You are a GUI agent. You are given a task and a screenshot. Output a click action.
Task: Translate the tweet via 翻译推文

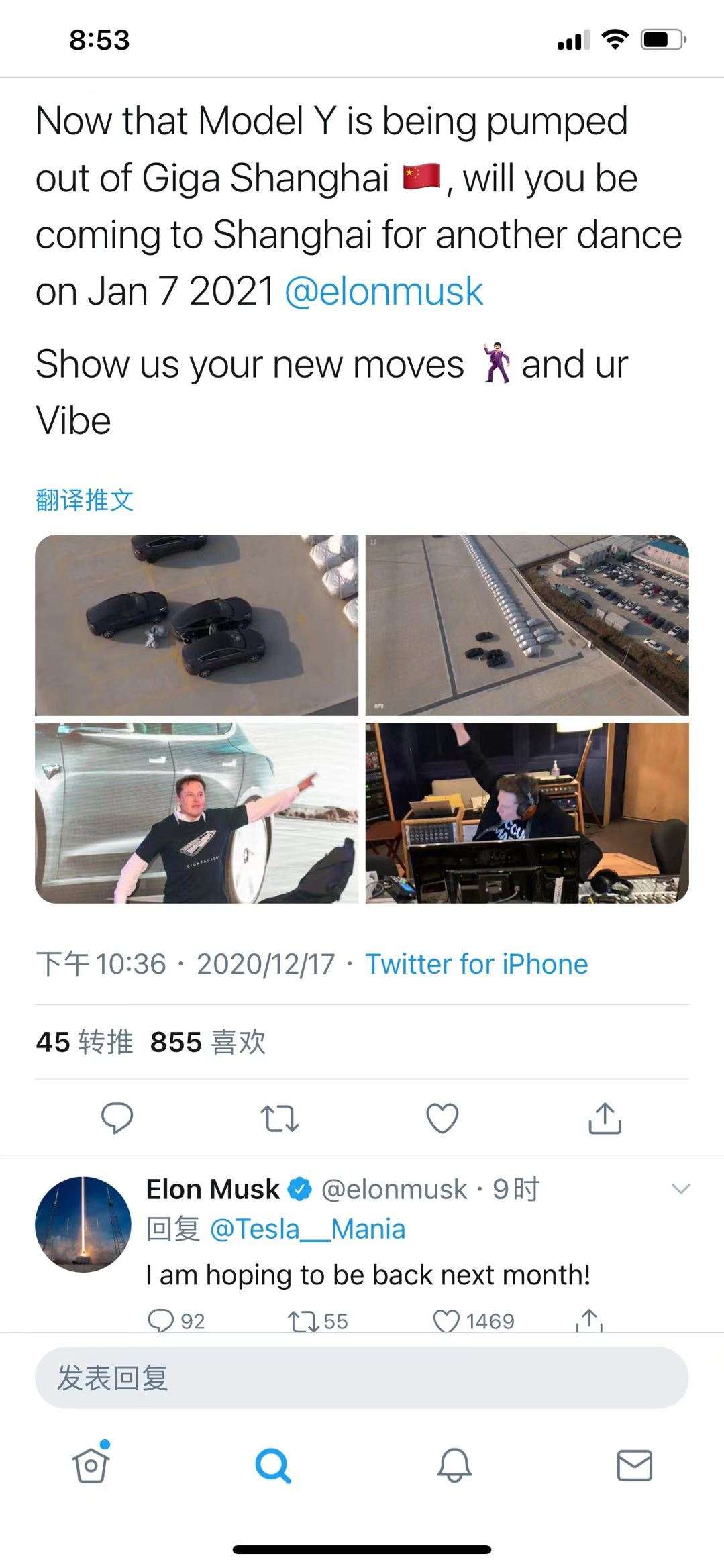(x=85, y=501)
